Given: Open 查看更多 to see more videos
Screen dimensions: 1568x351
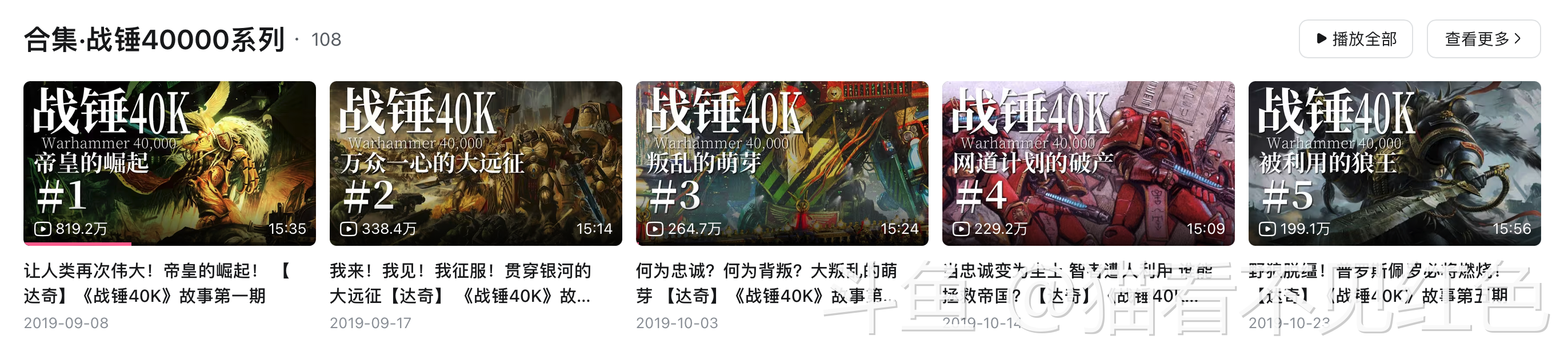Looking at the screenshot, I should 1483,39.
